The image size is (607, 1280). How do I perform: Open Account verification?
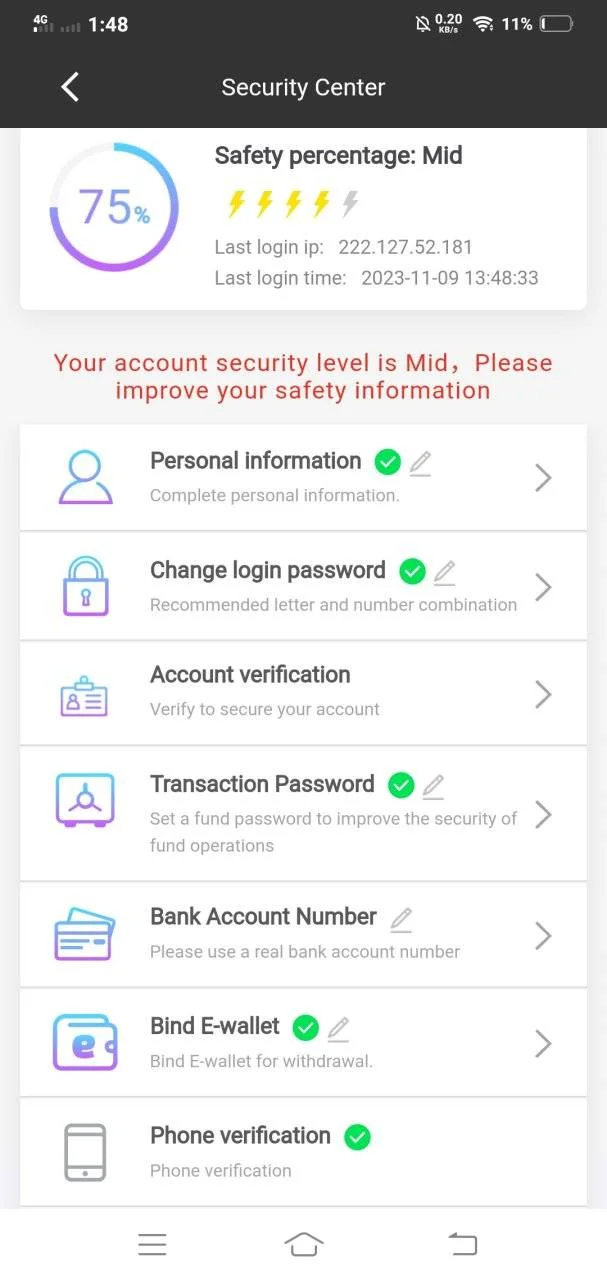pos(303,693)
